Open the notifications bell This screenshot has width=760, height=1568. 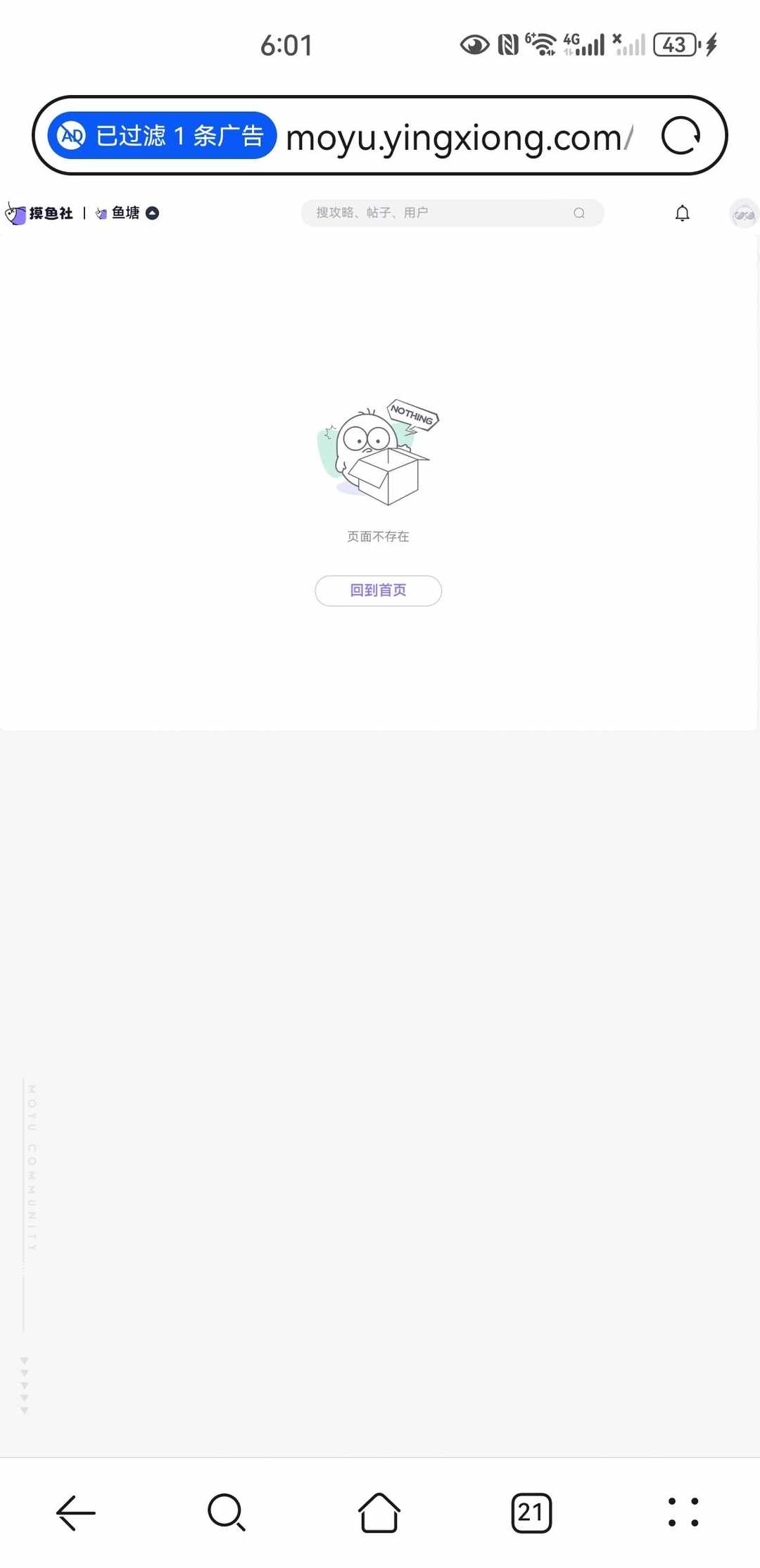682,213
